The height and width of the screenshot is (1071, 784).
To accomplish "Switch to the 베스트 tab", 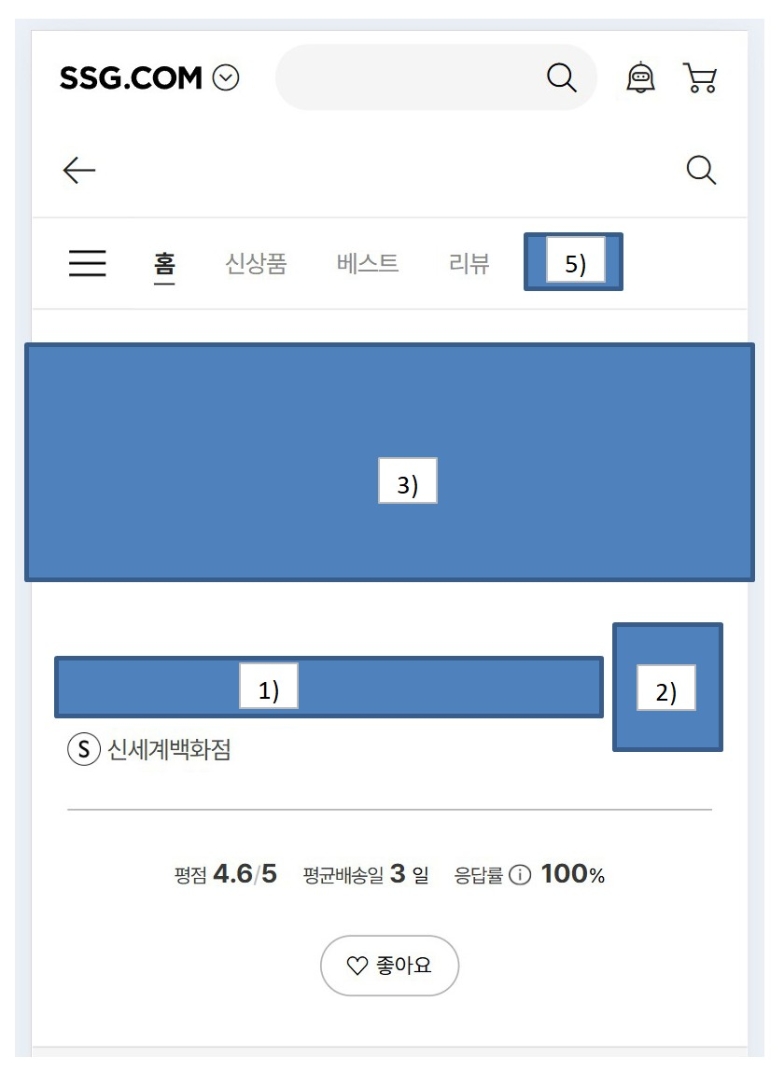I will pyautogui.click(x=367, y=264).
